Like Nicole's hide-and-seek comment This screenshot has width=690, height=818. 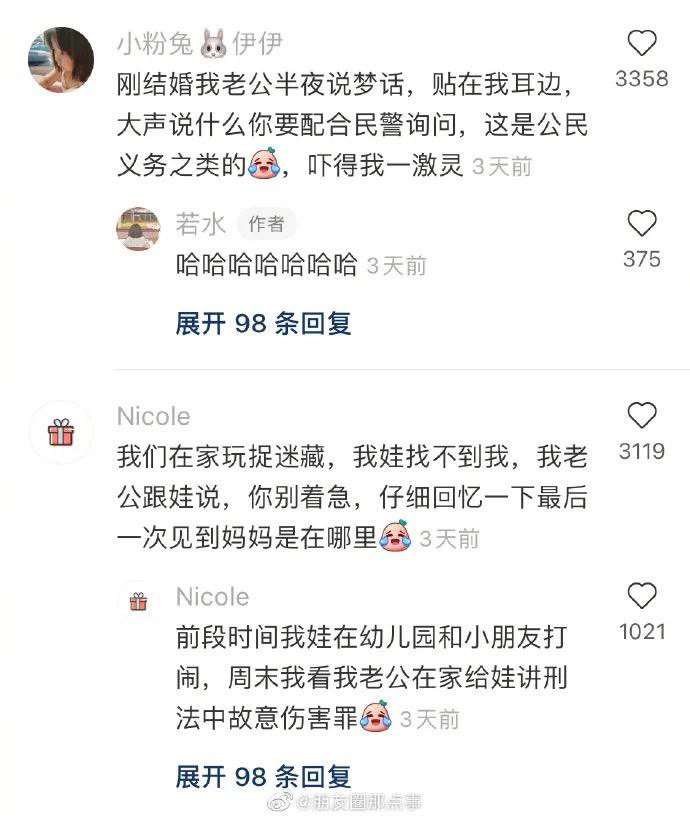tap(641, 416)
